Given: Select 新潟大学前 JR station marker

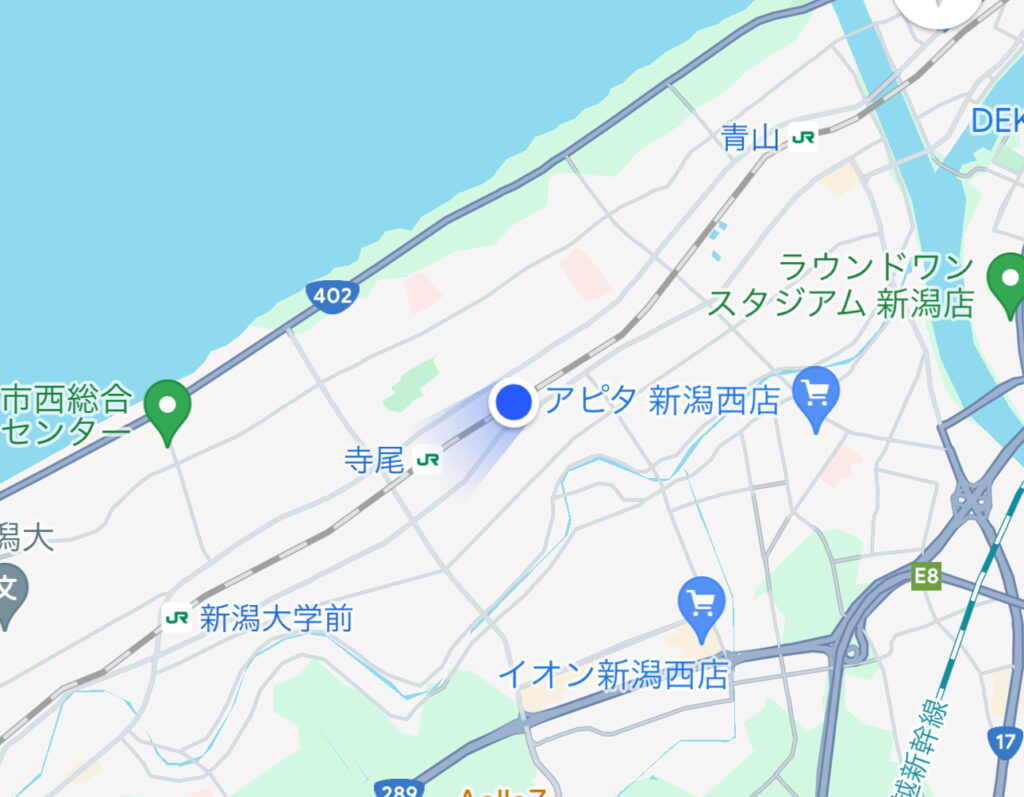Looking at the screenshot, I should point(177,618).
